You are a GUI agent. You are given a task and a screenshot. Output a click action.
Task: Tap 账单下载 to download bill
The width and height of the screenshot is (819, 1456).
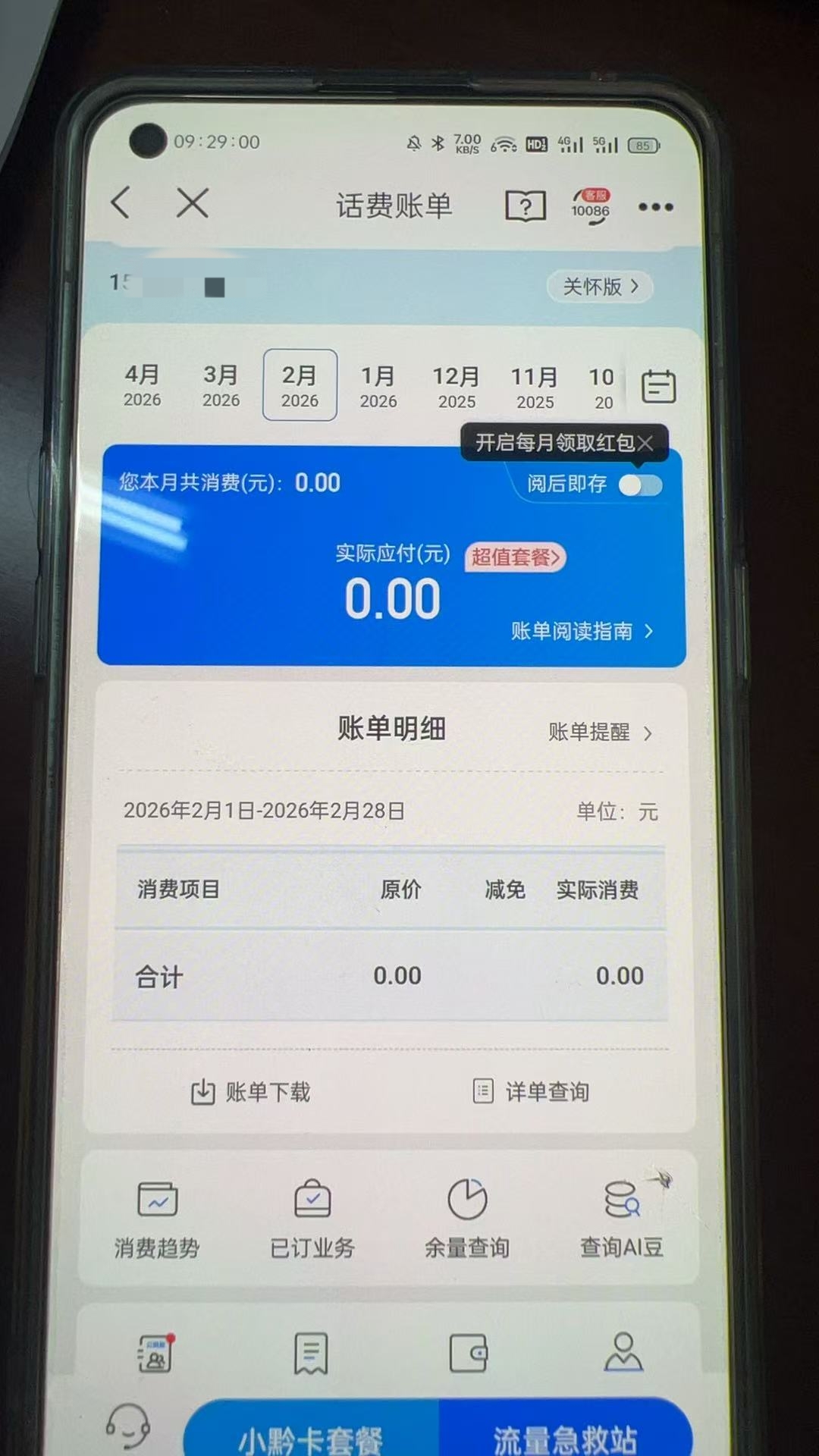click(250, 1092)
